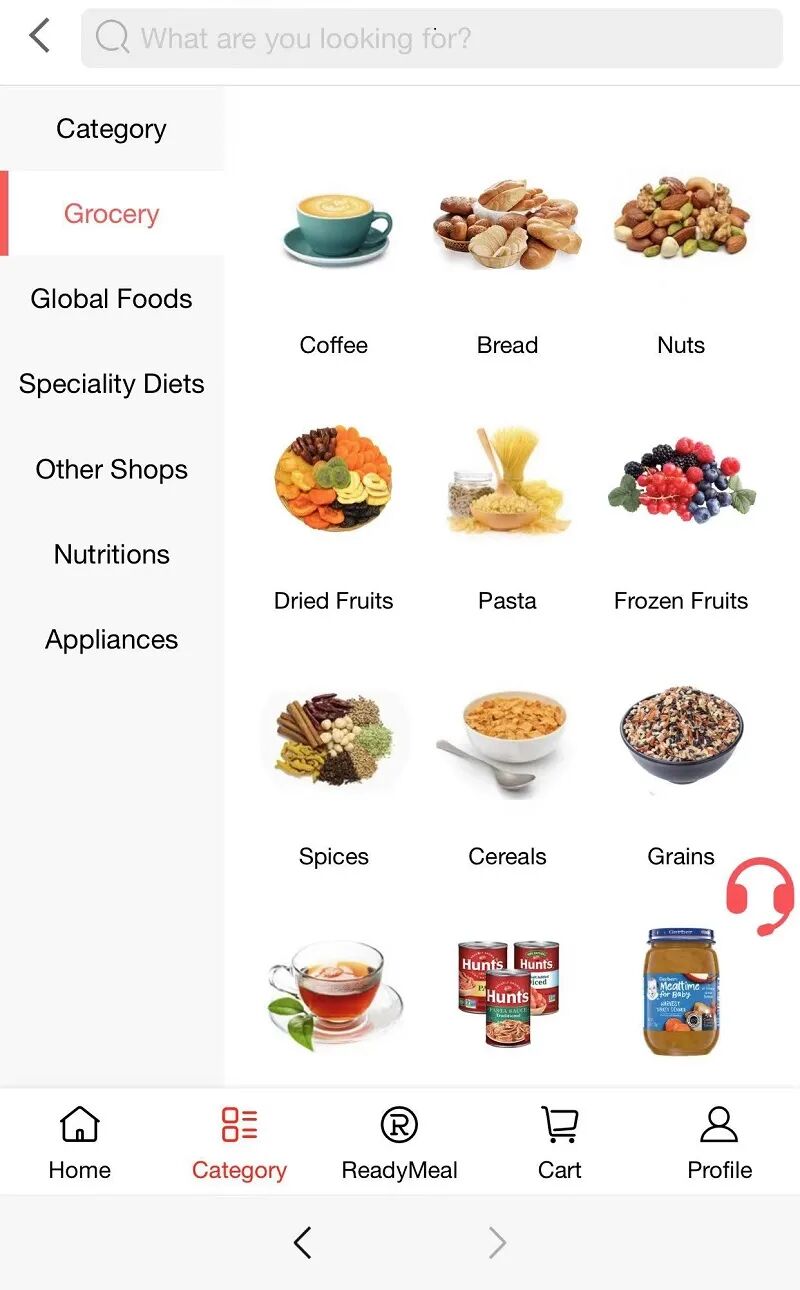800x1290 pixels.
Task: Switch to the Home tab
Action: (80, 1143)
